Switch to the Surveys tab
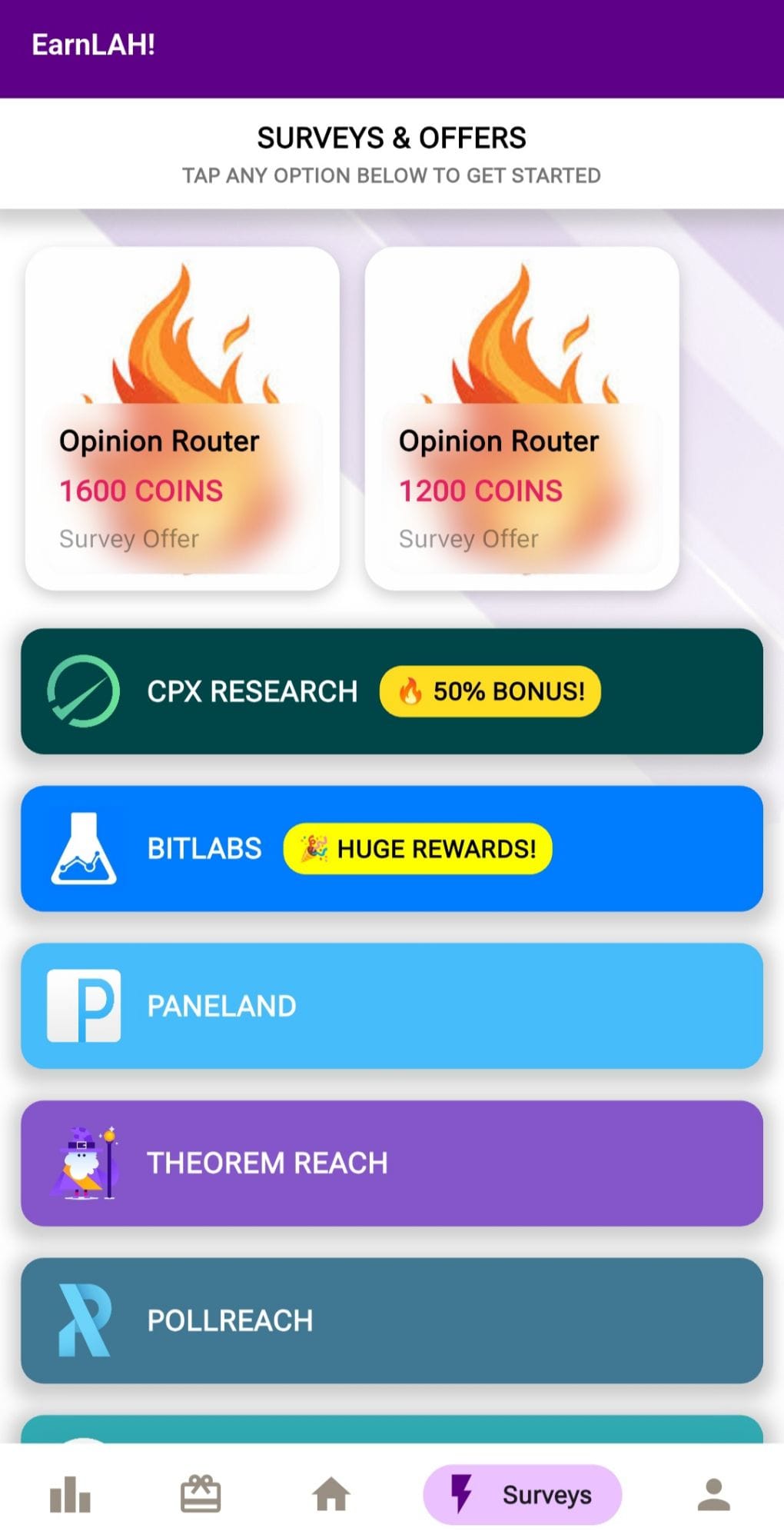This screenshot has height=1538, width=784. [x=523, y=1492]
